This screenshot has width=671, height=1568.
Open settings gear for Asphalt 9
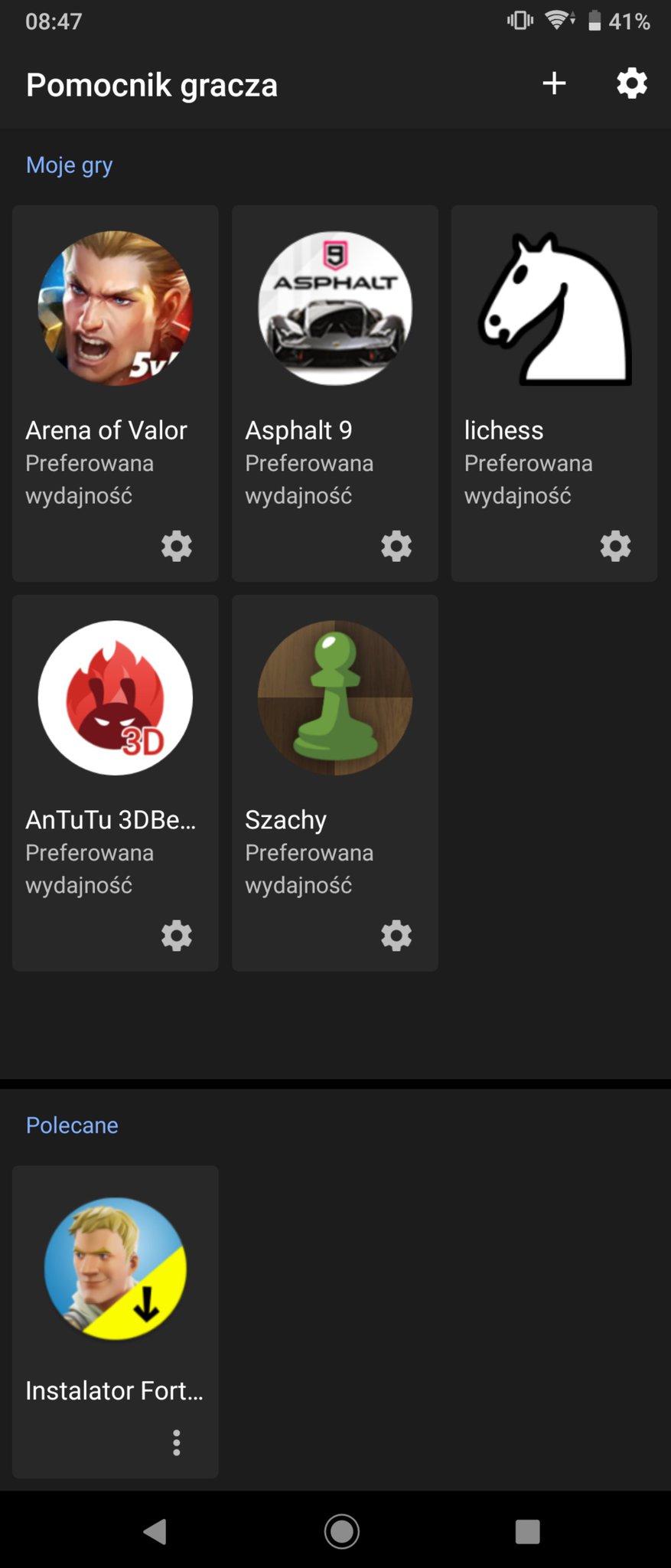click(x=396, y=546)
